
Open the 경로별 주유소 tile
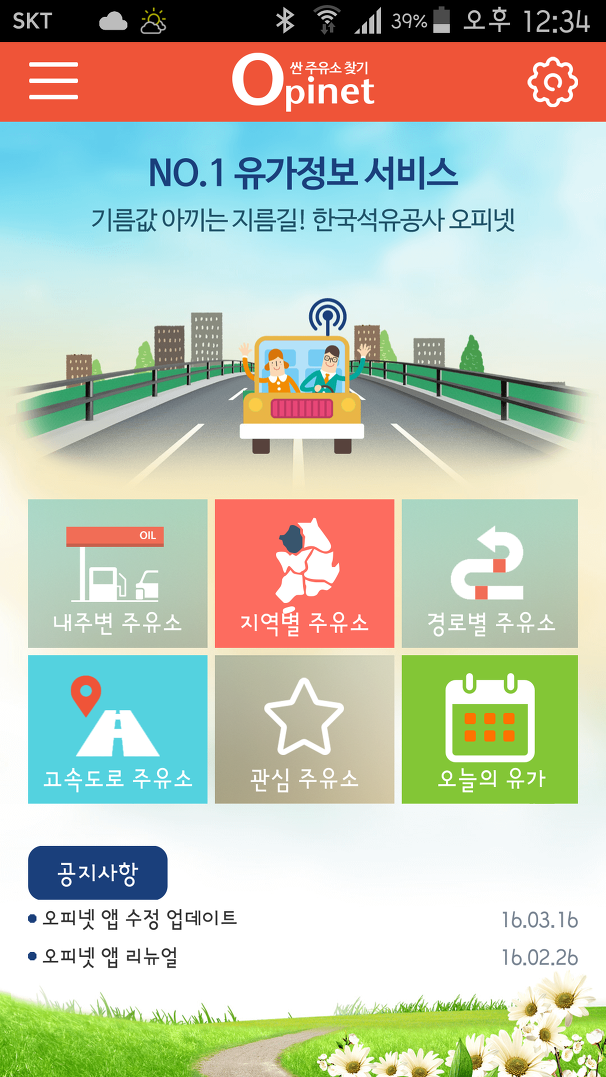point(490,574)
